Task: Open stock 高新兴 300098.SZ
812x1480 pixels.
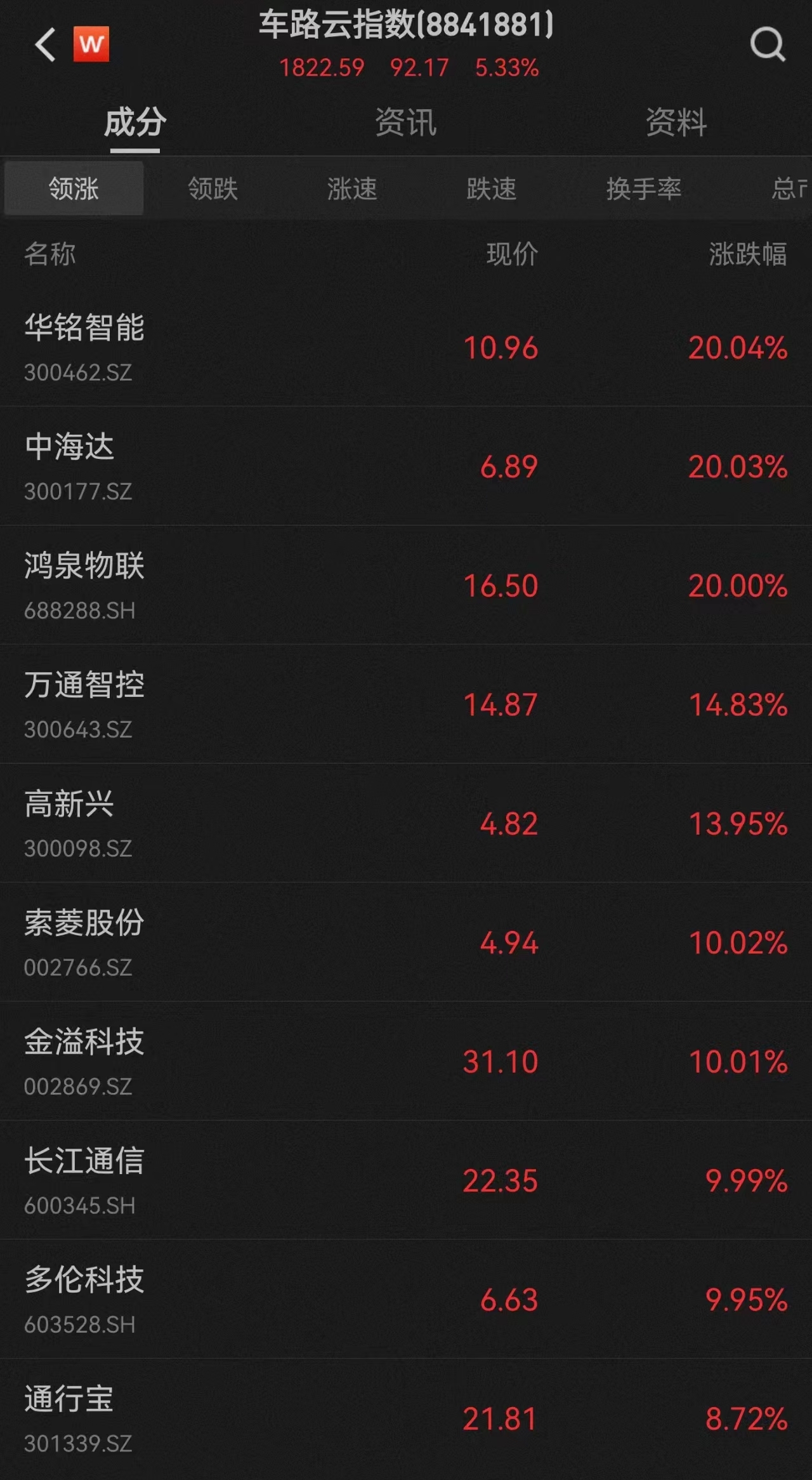Action: (x=406, y=823)
